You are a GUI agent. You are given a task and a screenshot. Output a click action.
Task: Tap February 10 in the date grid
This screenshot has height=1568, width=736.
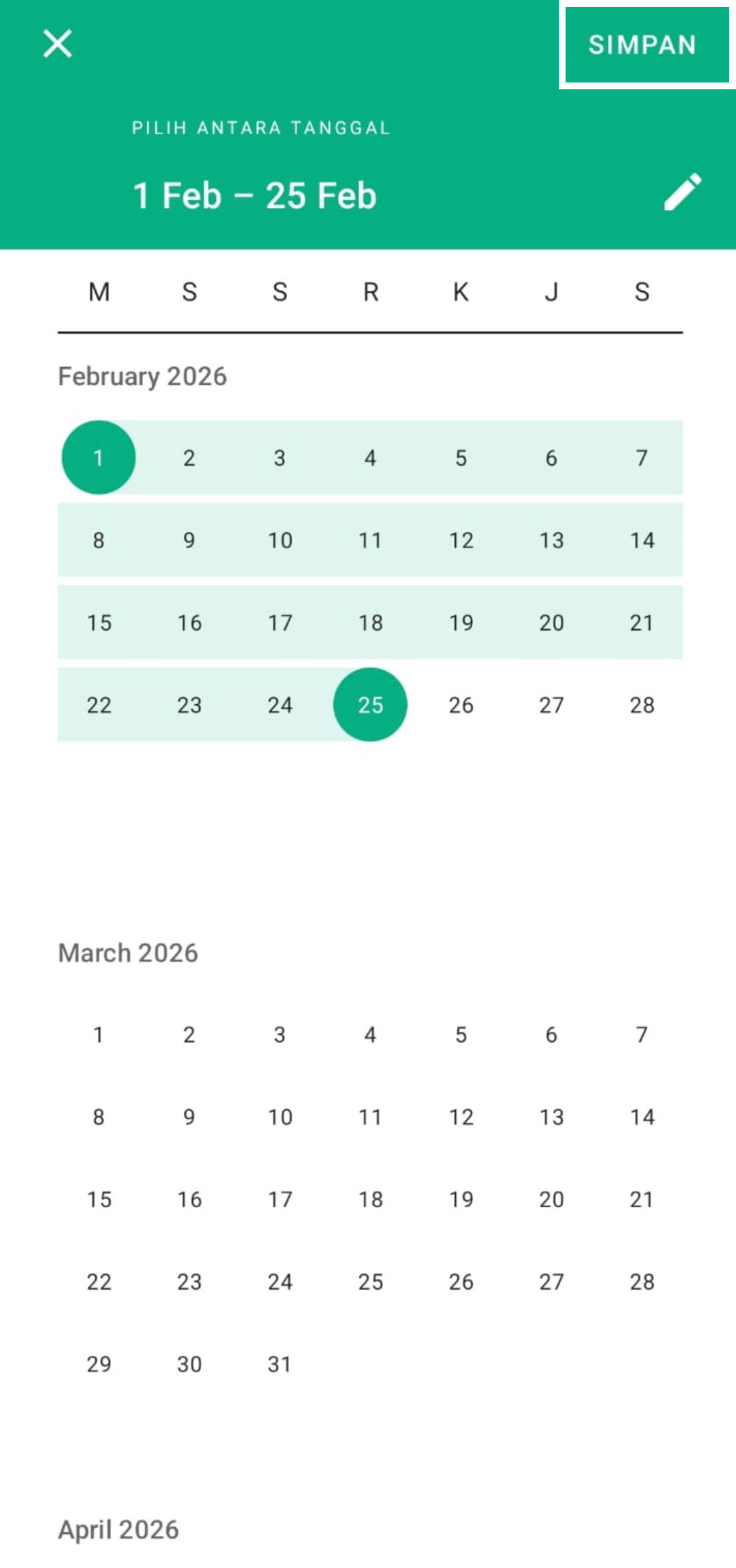(279, 540)
